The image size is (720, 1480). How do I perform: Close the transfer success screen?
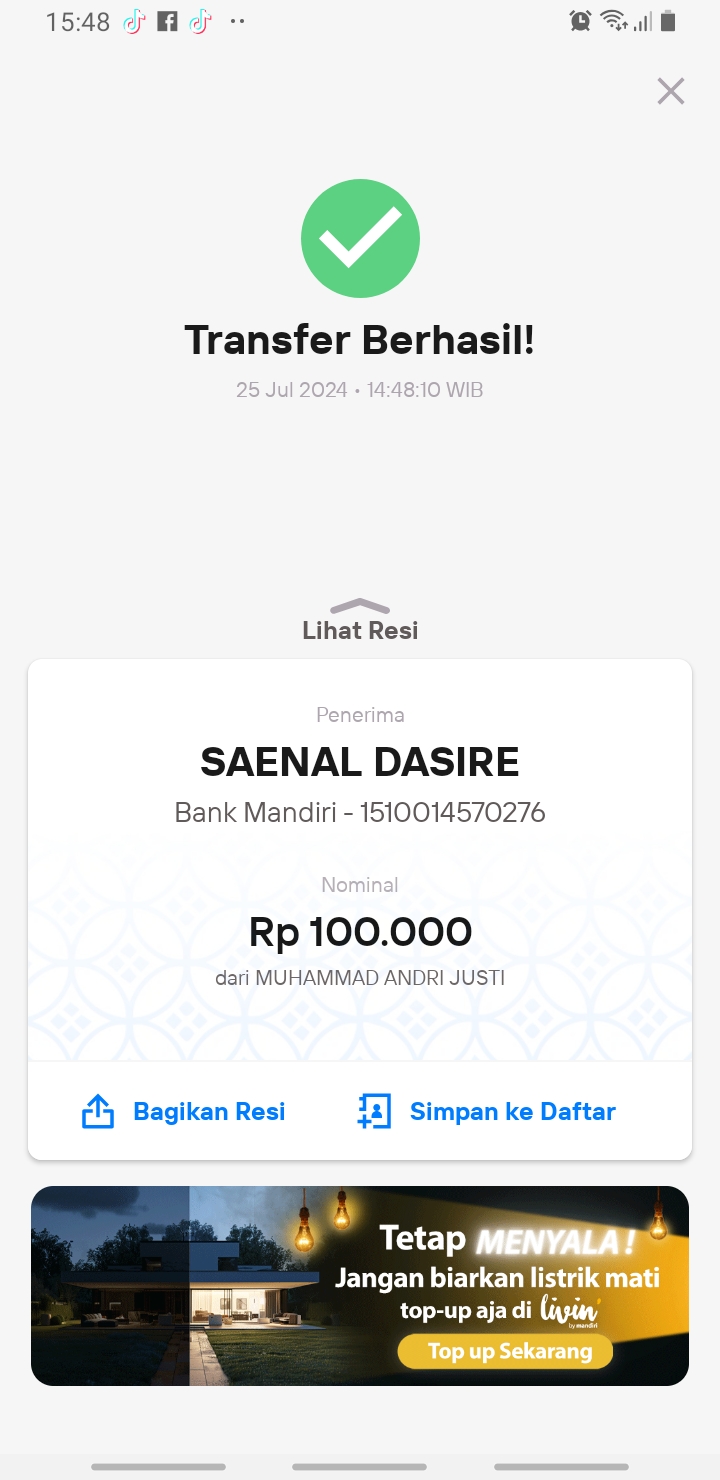[x=670, y=91]
